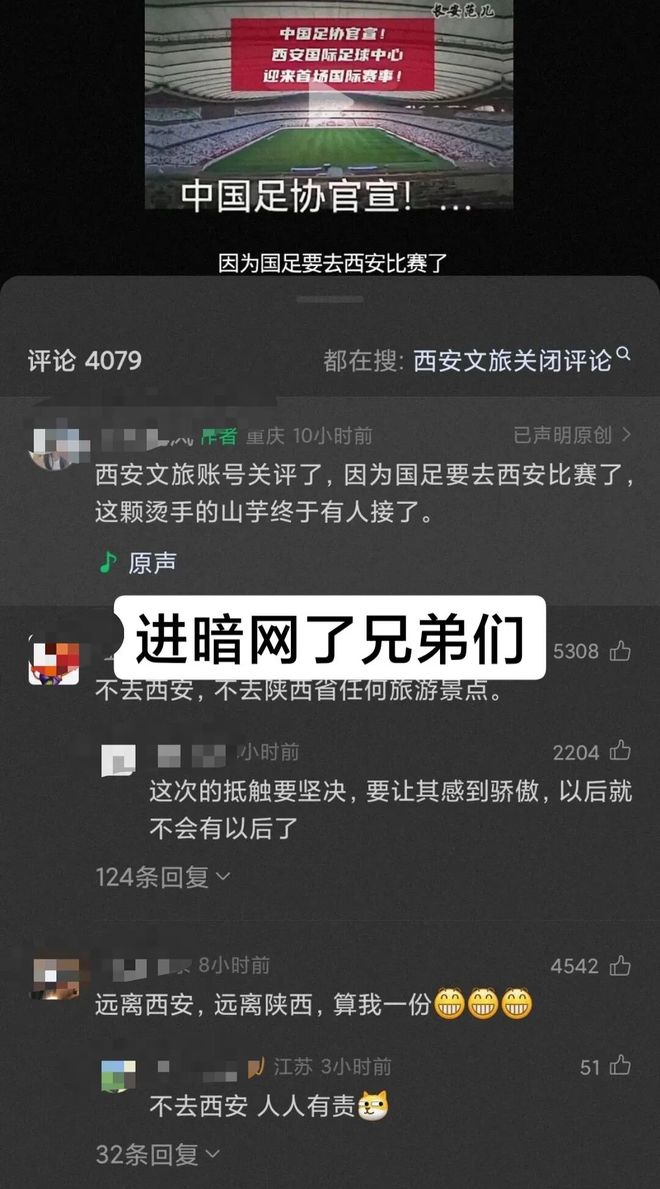The image size is (660, 1189).
Task: Open the author's avatar from 重庆
Action: [53, 447]
